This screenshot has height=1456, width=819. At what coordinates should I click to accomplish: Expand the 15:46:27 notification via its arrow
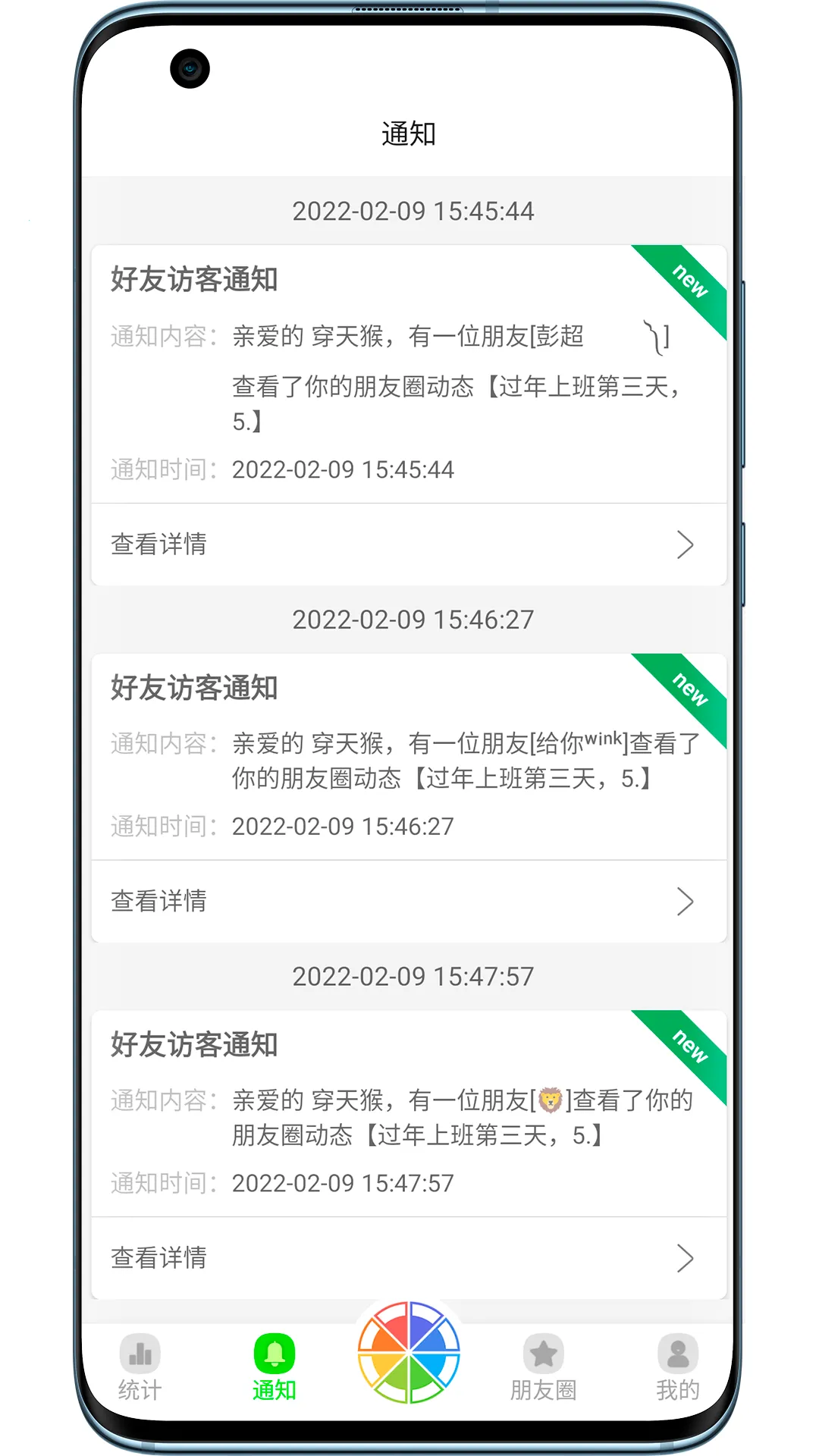(x=687, y=902)
